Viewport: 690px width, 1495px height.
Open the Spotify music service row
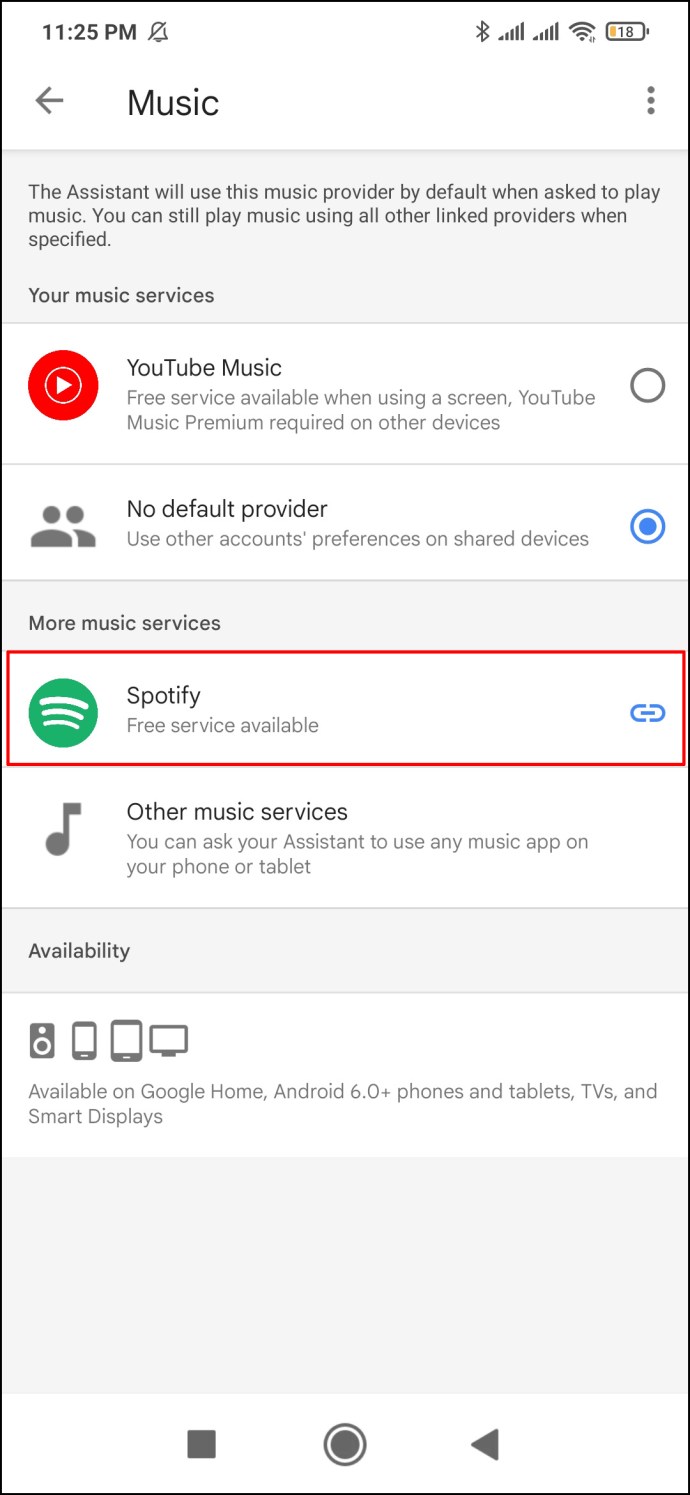point(345,708)
